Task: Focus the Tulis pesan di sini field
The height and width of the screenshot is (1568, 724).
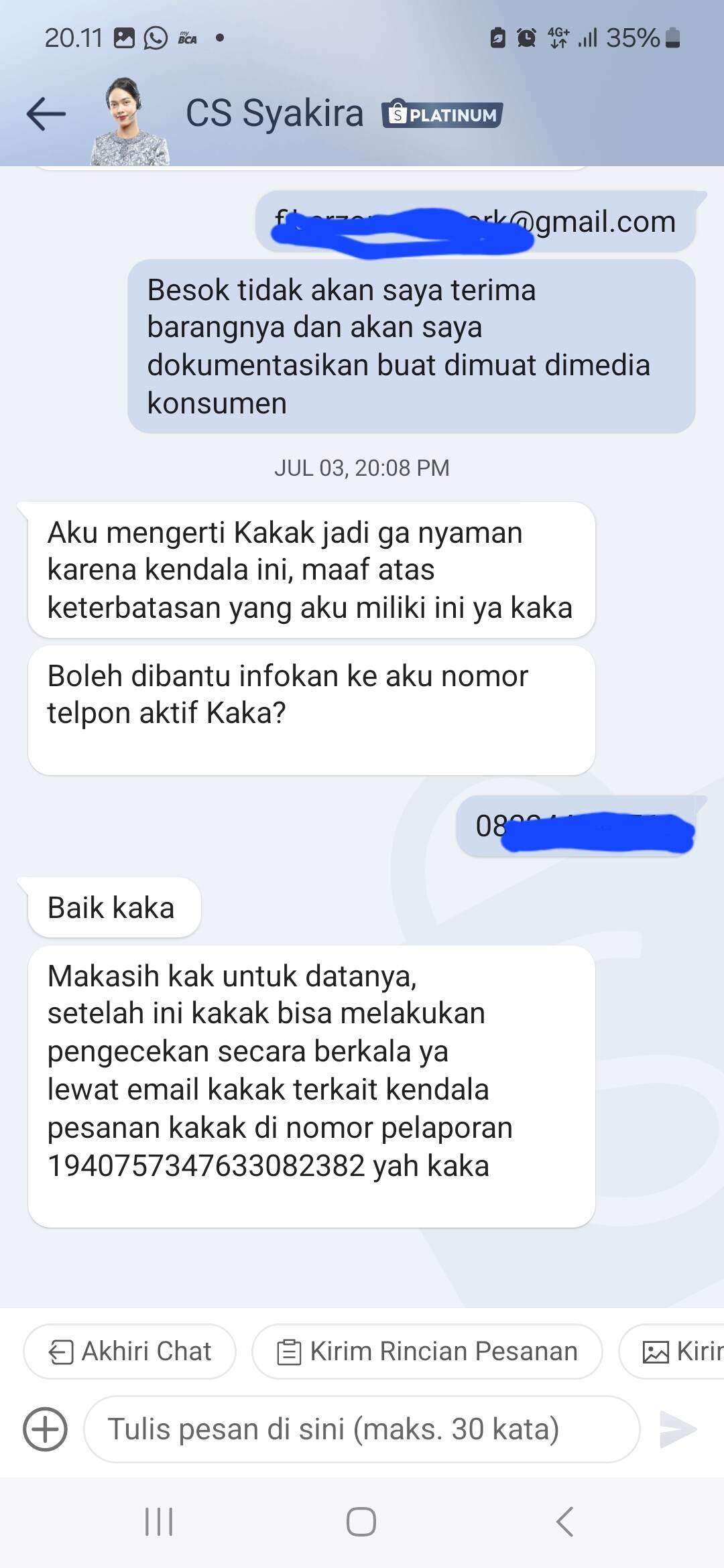Action: pos(362,1429)
